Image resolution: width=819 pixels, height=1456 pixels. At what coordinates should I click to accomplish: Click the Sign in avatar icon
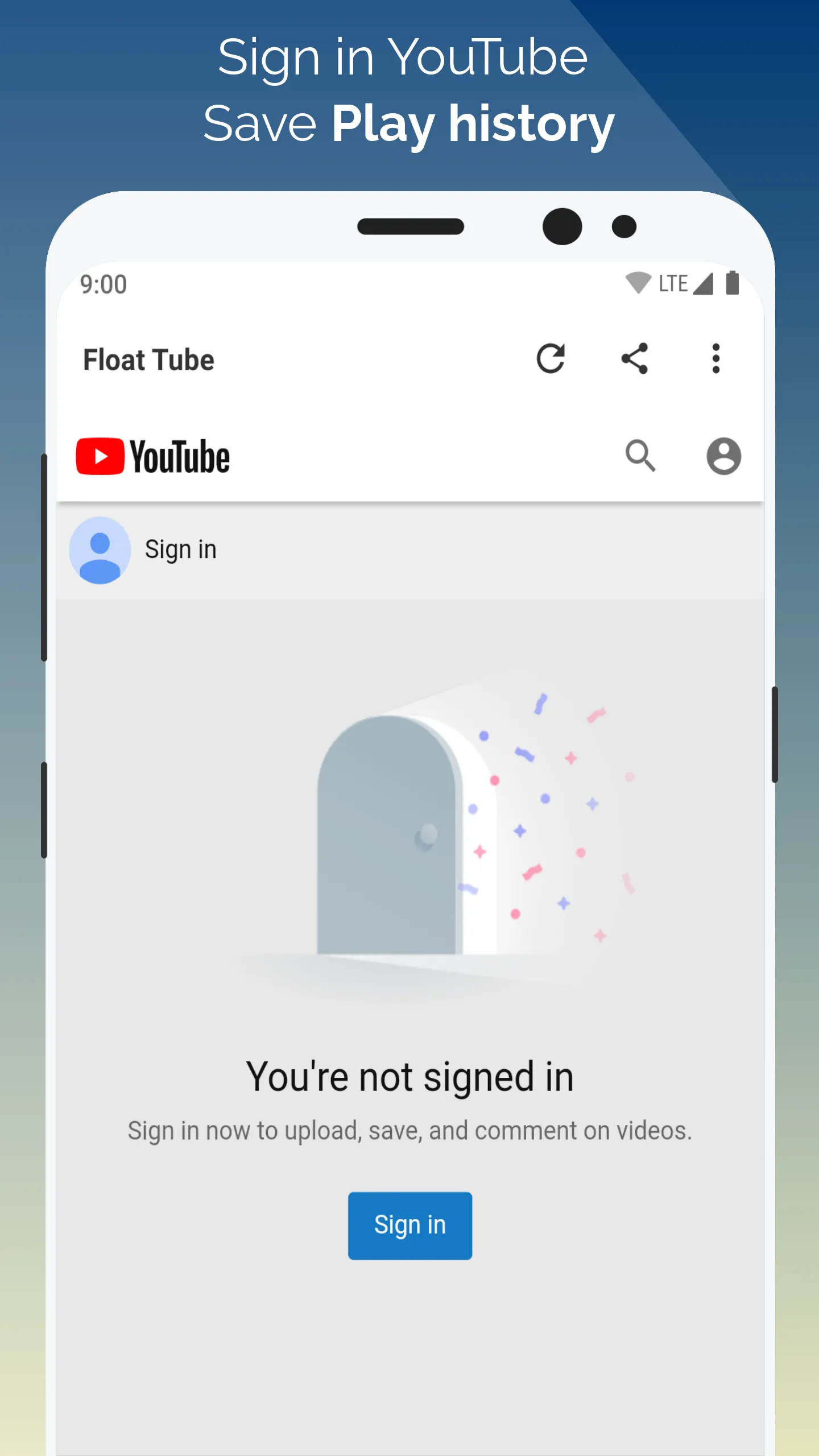(x=100, y=549)
